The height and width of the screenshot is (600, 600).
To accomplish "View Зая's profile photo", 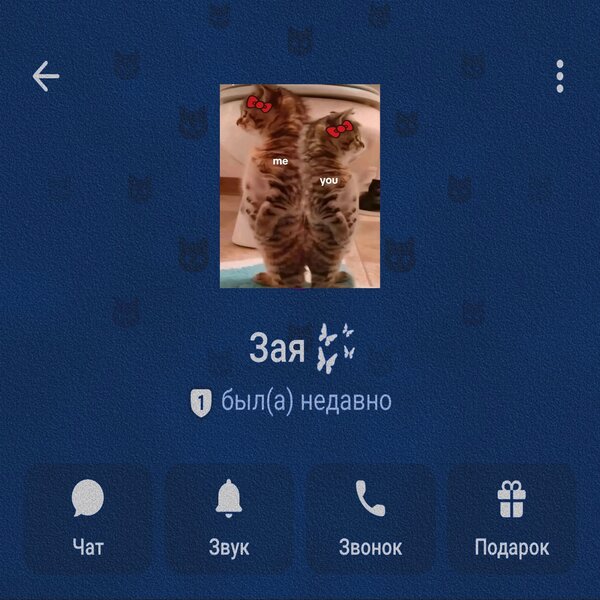I will [300, 186].
